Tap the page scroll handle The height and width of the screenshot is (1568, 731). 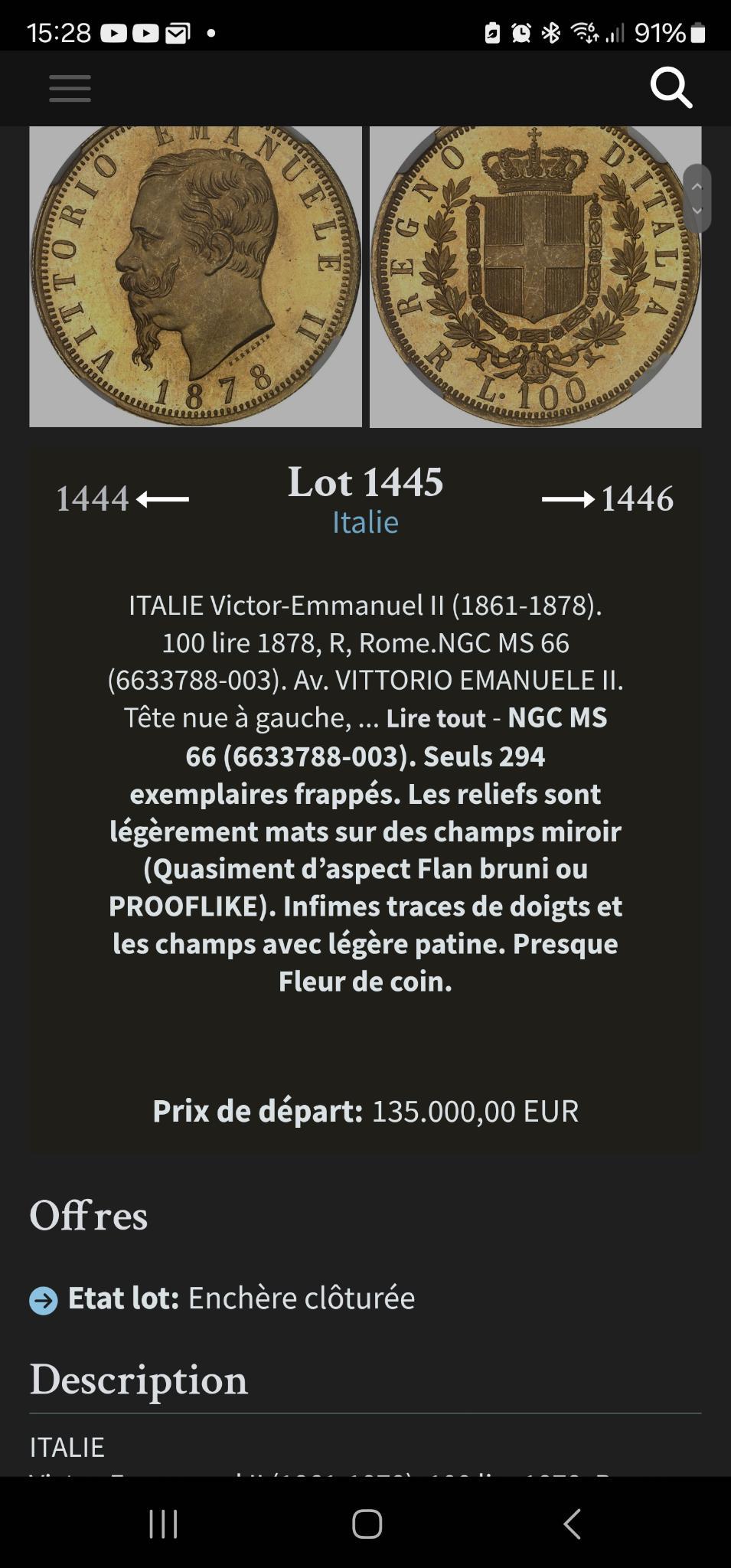(x=697, y=198)
